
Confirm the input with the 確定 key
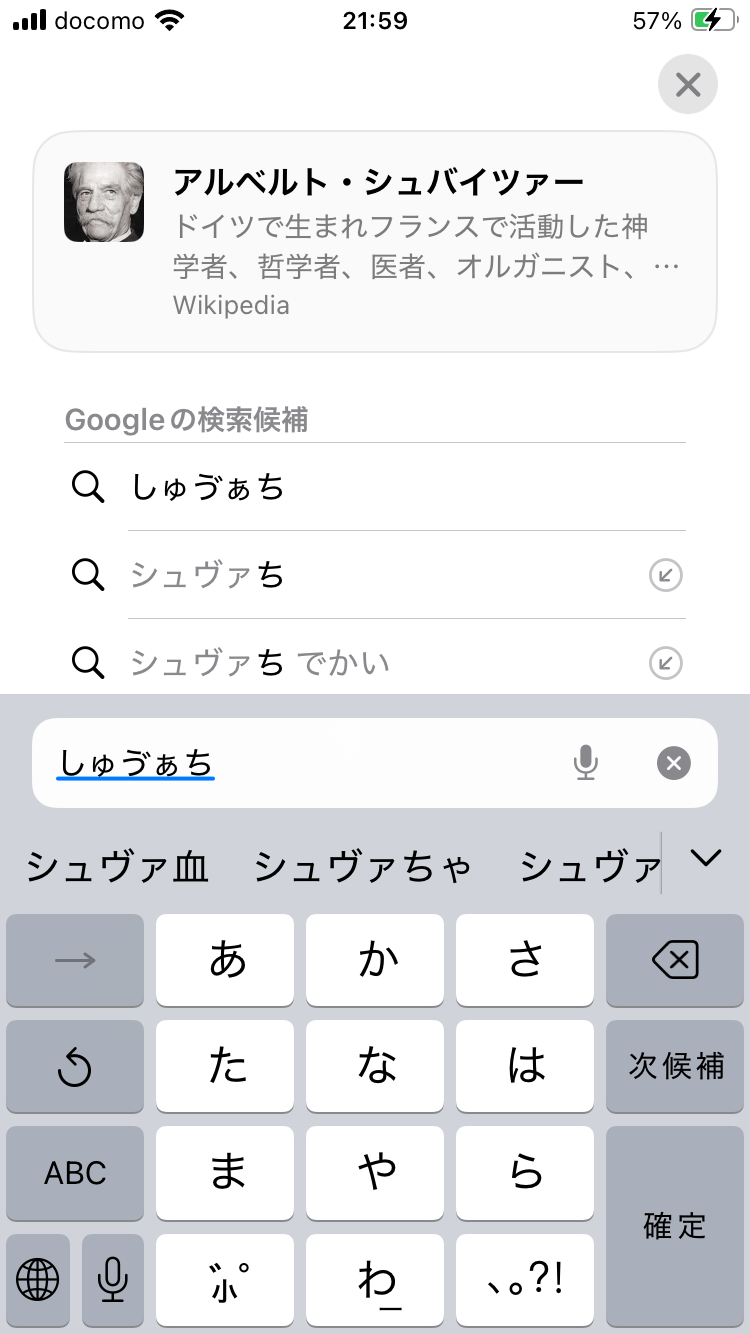(x=675, y=1225)
